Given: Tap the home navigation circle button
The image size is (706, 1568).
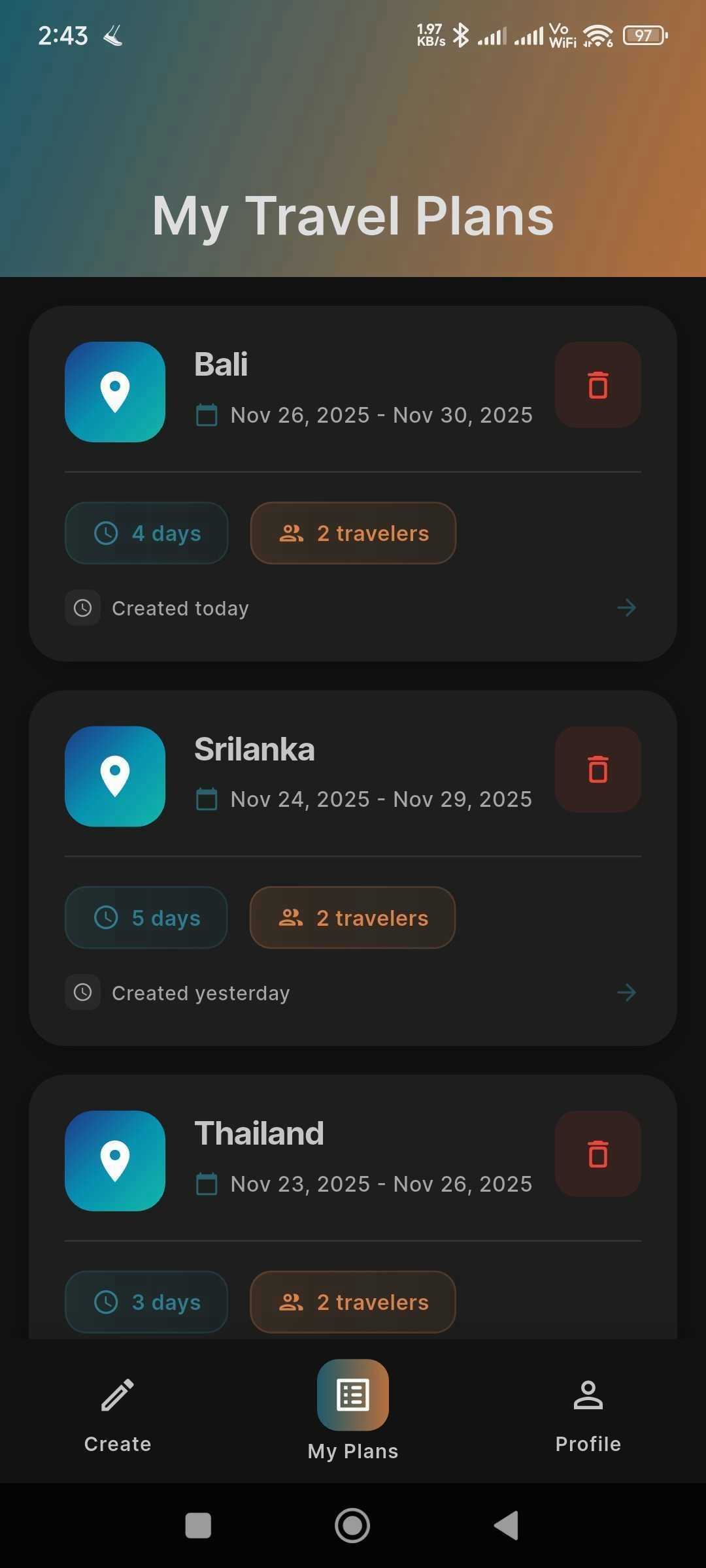Looking at the screenshot, I should pos(352,1526).
